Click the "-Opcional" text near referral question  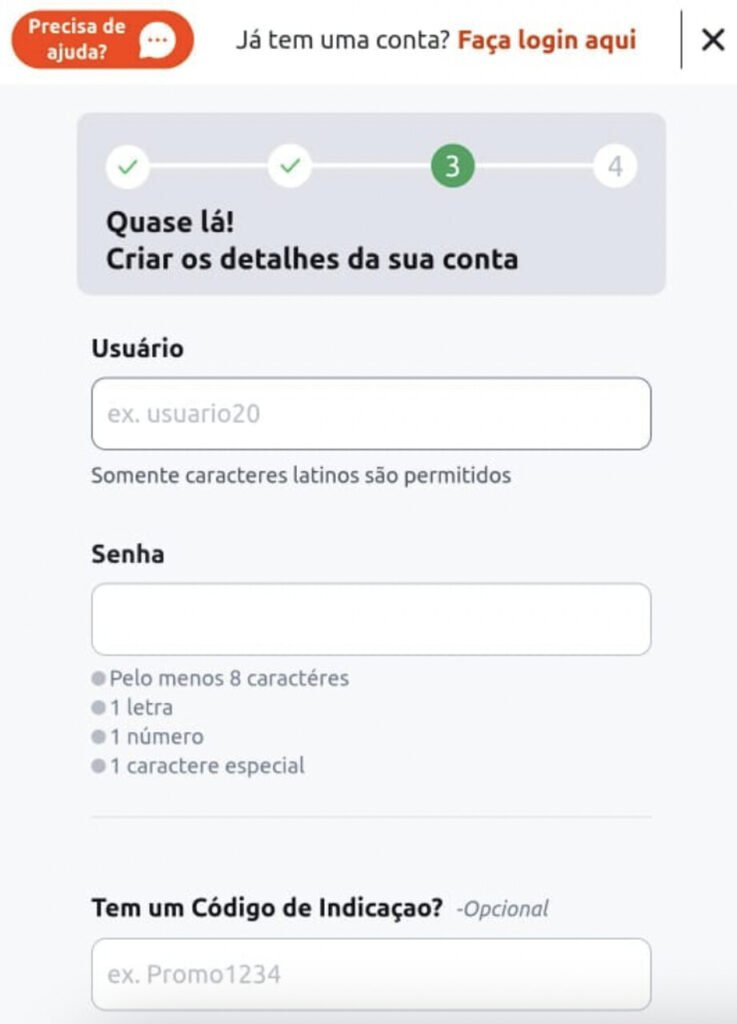point(503,909)
